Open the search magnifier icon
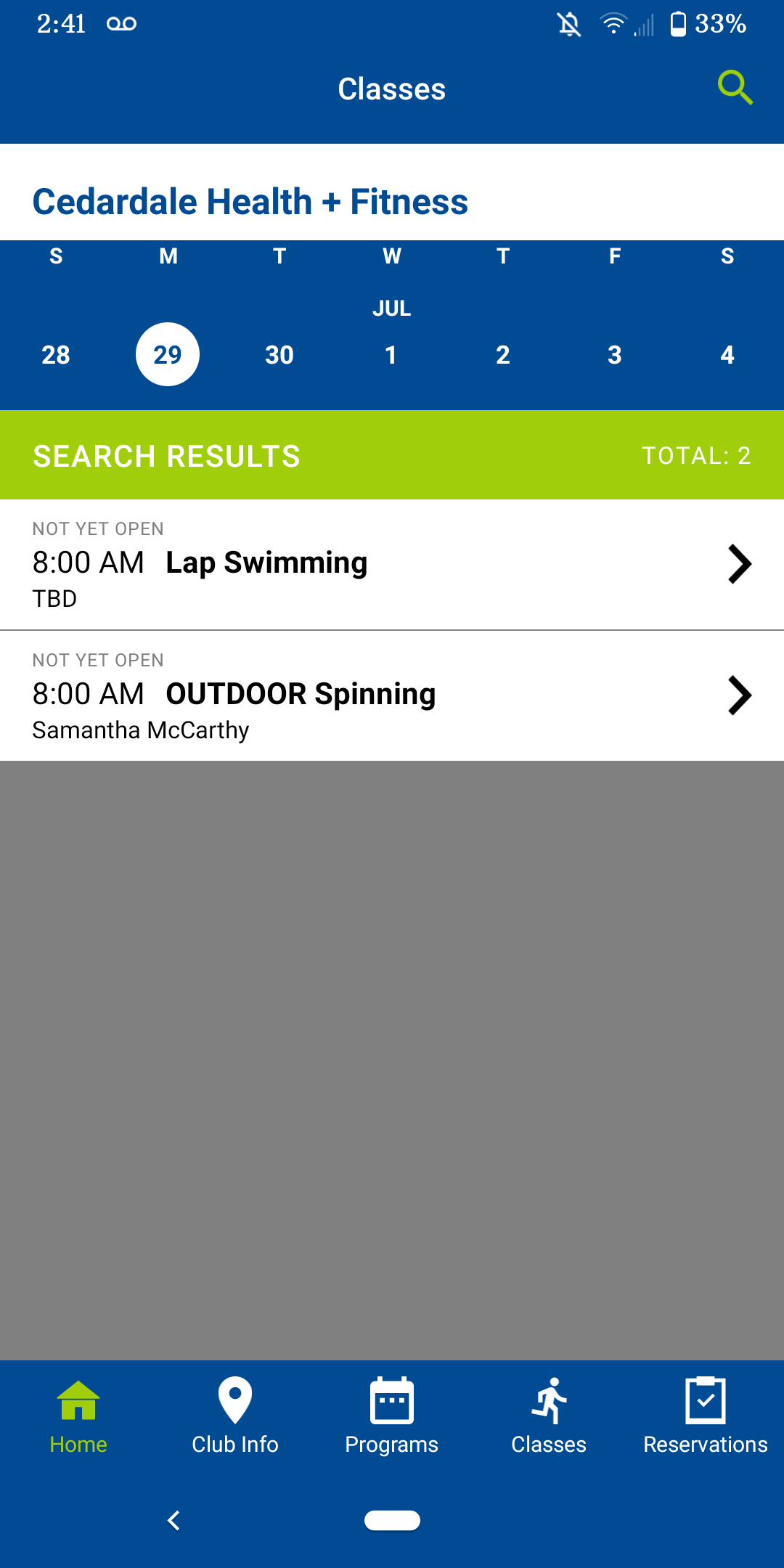784x1568 pixels. pos(735,88)
